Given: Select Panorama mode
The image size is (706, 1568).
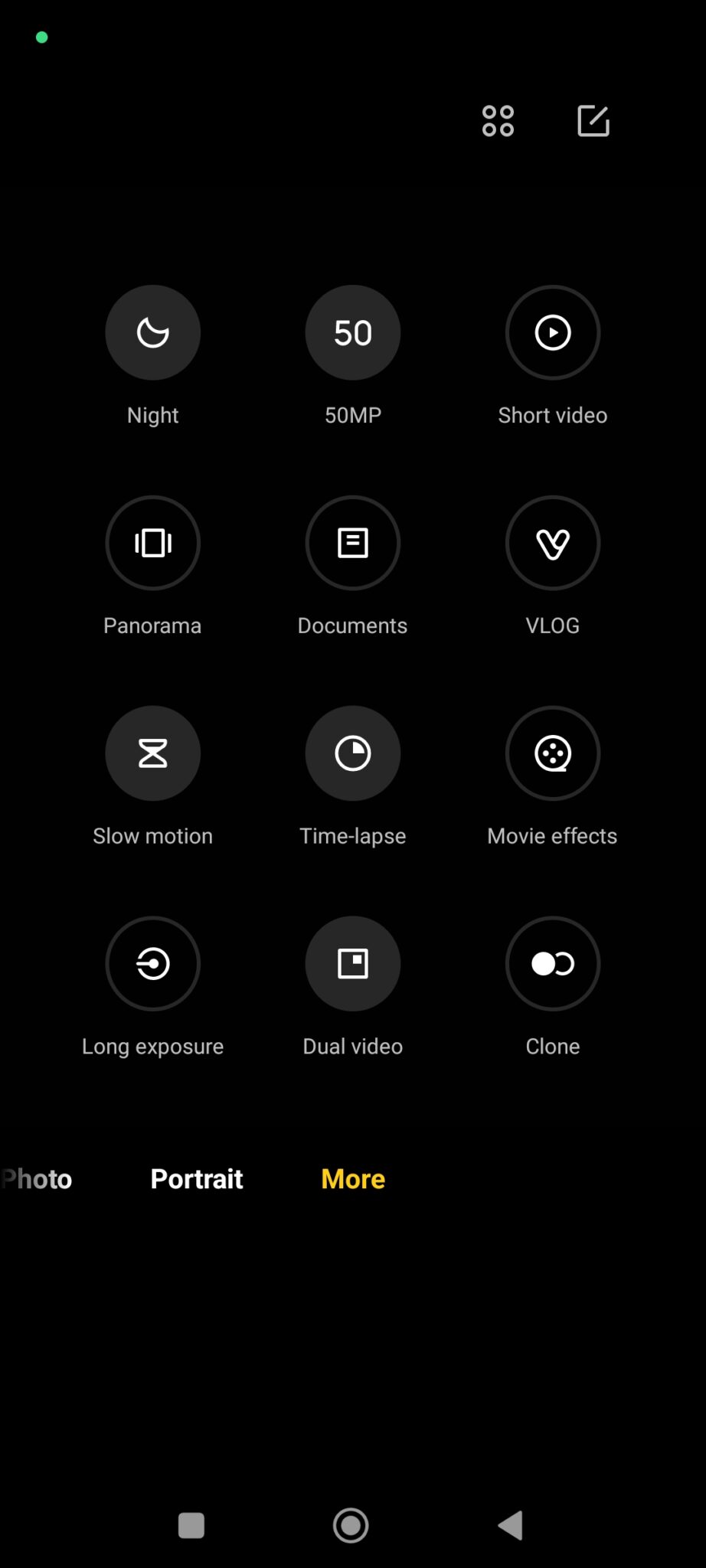Looking at the screenshot, I should point(152,543).
